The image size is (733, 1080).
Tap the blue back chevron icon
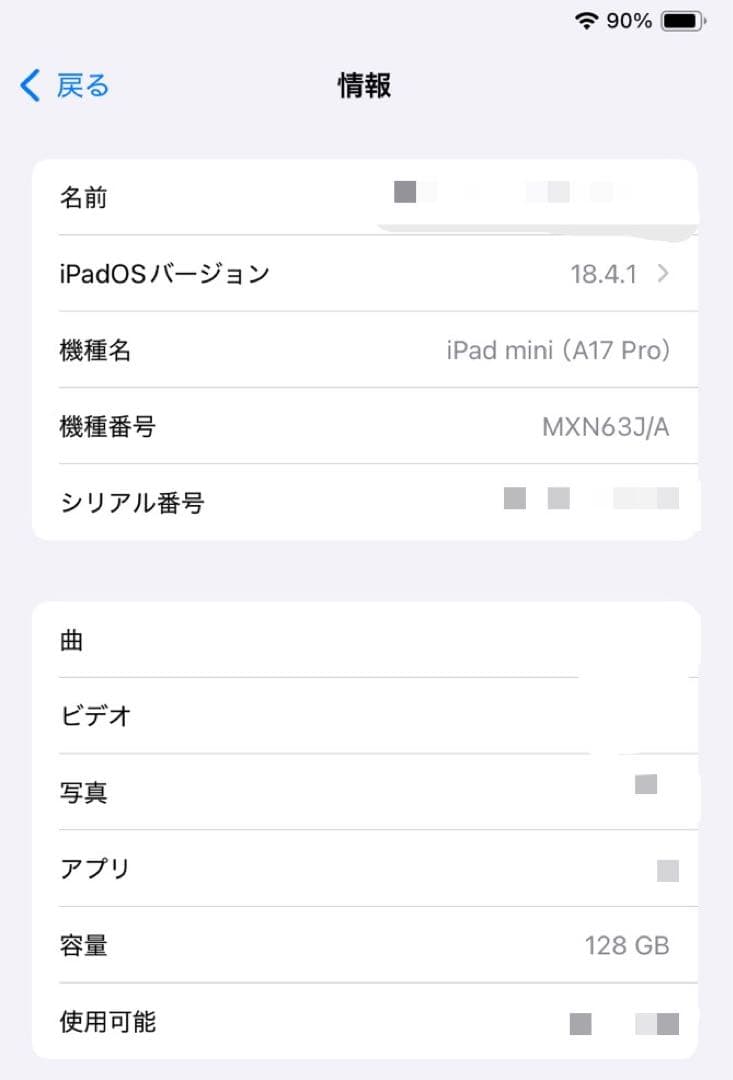tap(26, 85)
